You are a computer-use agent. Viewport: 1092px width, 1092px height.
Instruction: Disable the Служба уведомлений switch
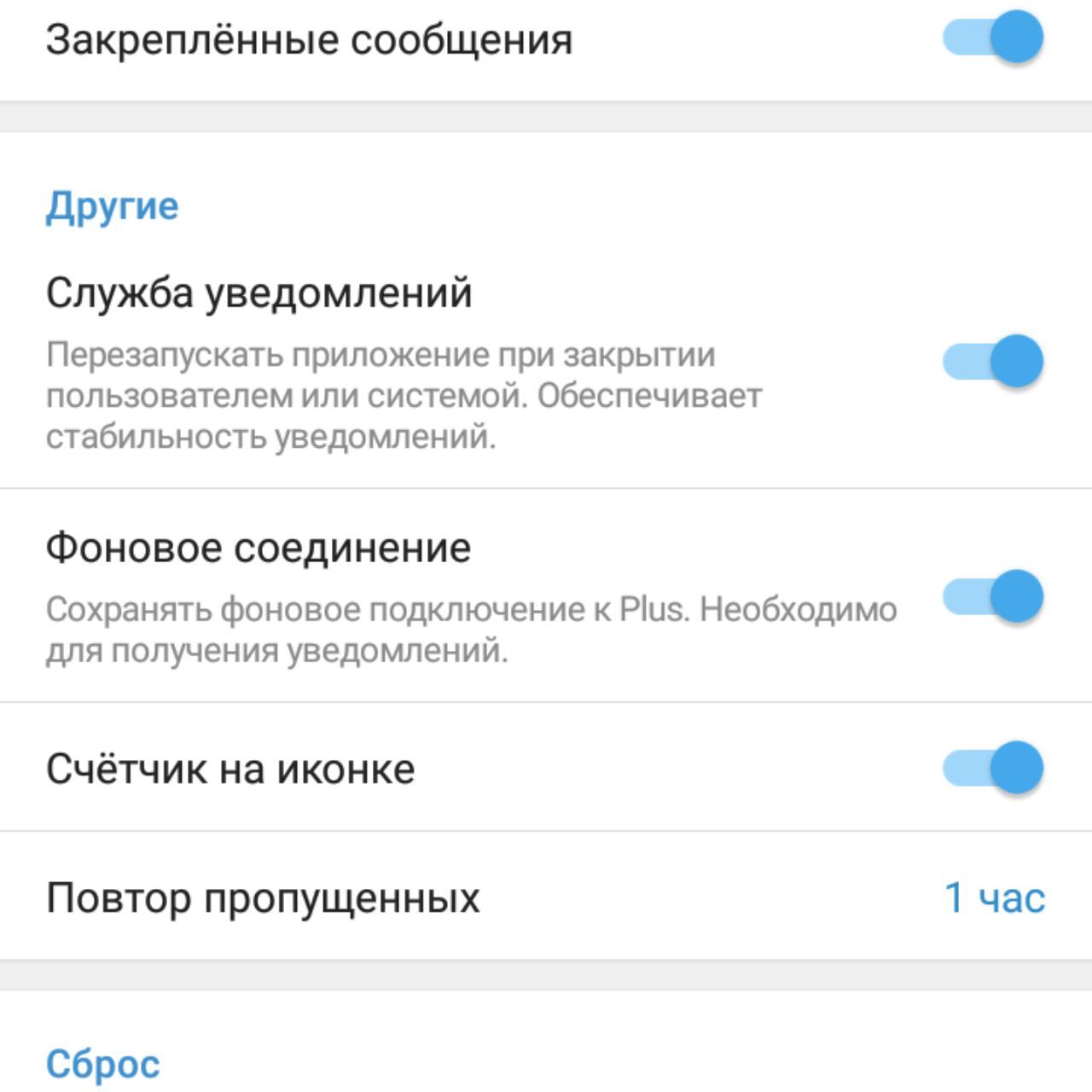[993, 361]
